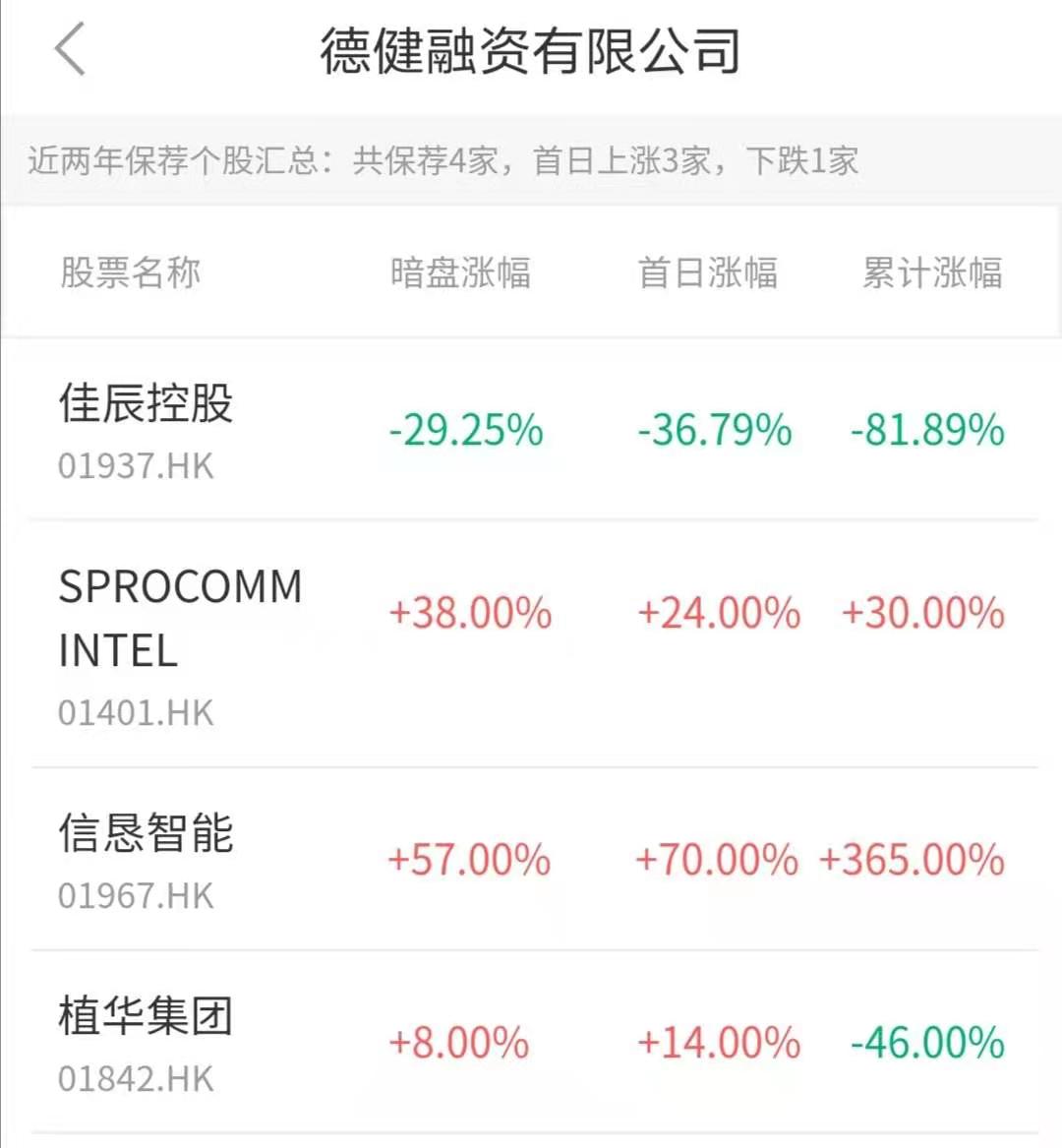The image size is (1062, 1148).
Task: Select stock code 01401.HK
Action: pyautogui.click(x=136, y=711)
